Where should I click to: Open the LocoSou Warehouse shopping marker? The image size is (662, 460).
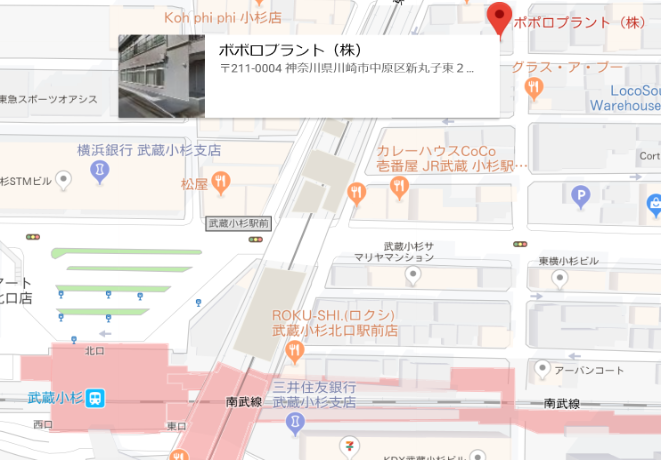(655, 204)
